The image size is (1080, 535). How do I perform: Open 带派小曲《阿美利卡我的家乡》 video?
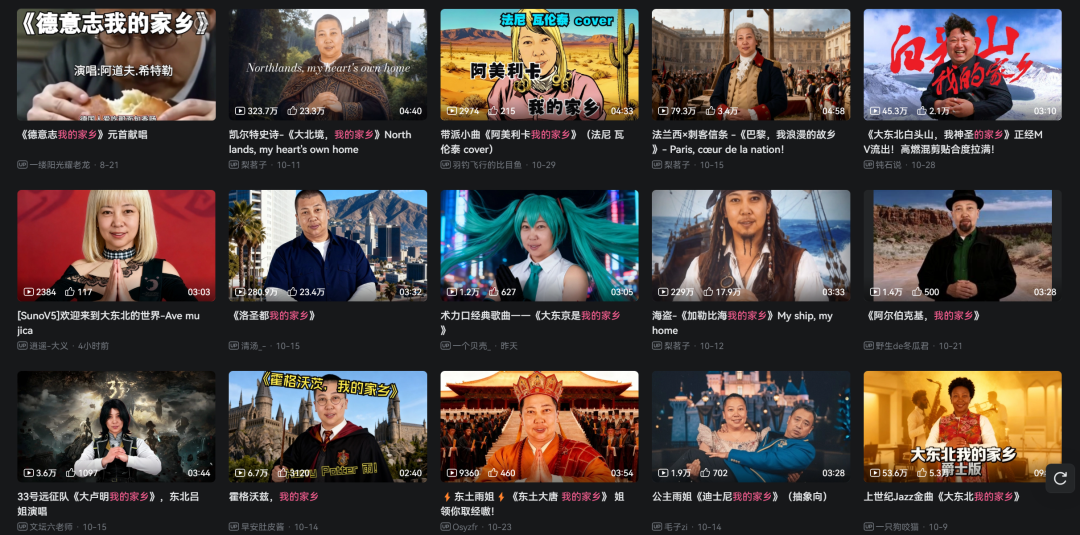click(539, 65)
